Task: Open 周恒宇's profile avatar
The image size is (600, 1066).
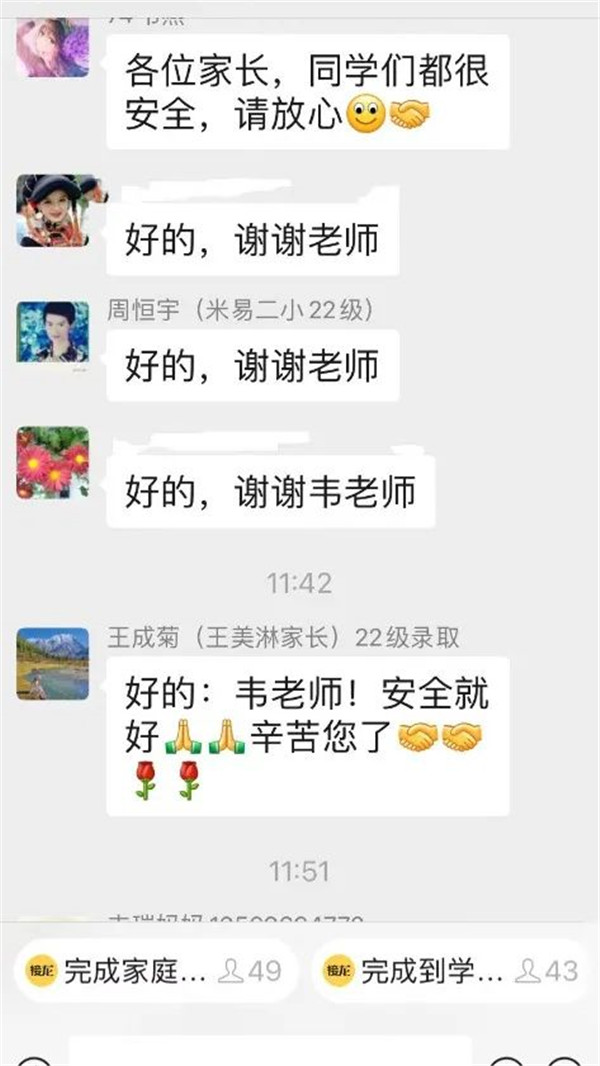Action: (53, 333)
